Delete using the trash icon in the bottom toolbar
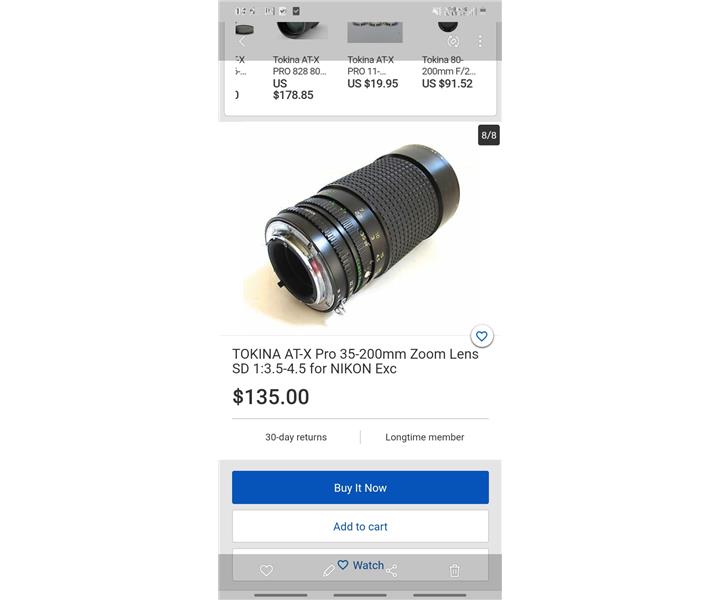This screenshot has width=720, height=600. 455,571
